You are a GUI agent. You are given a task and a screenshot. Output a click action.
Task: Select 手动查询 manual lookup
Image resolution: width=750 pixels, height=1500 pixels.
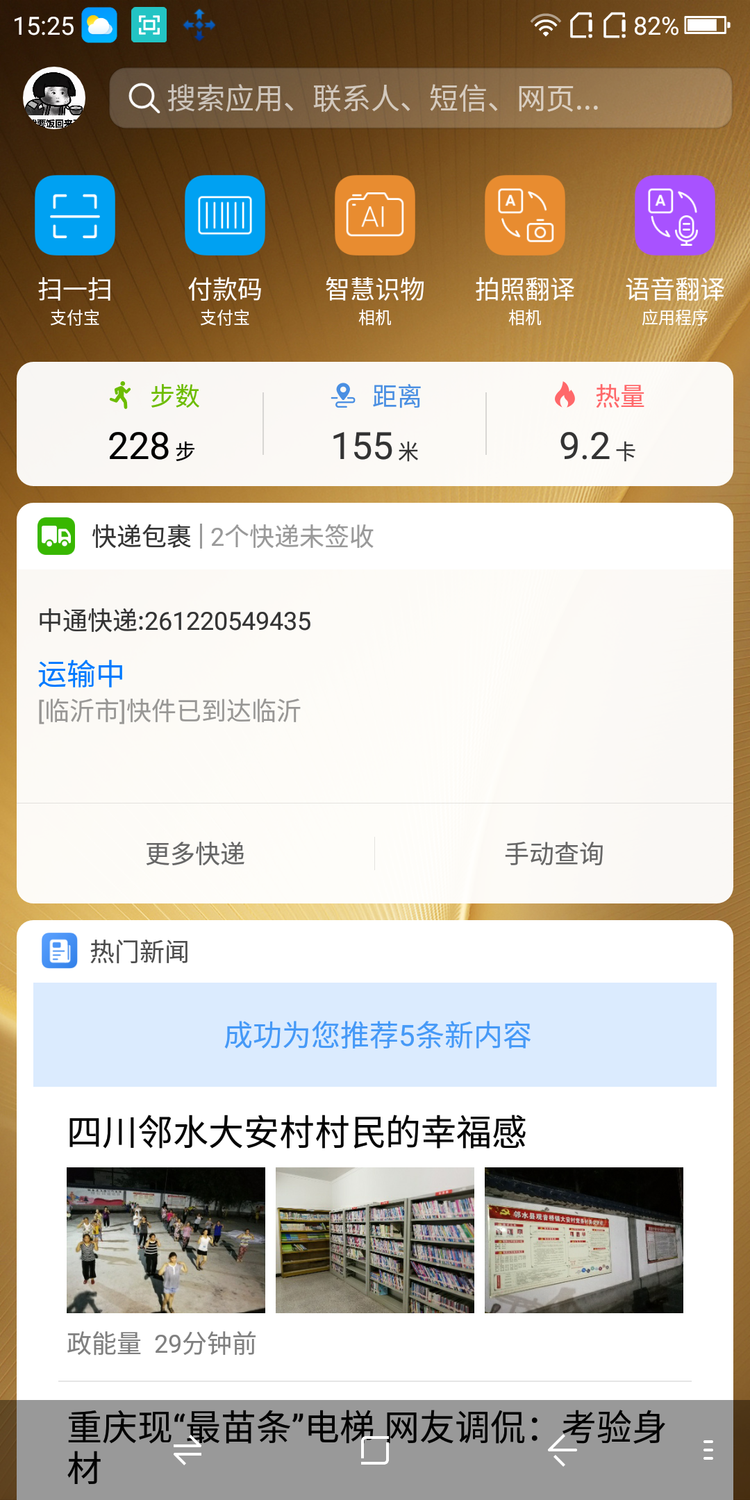pos(554,853)
